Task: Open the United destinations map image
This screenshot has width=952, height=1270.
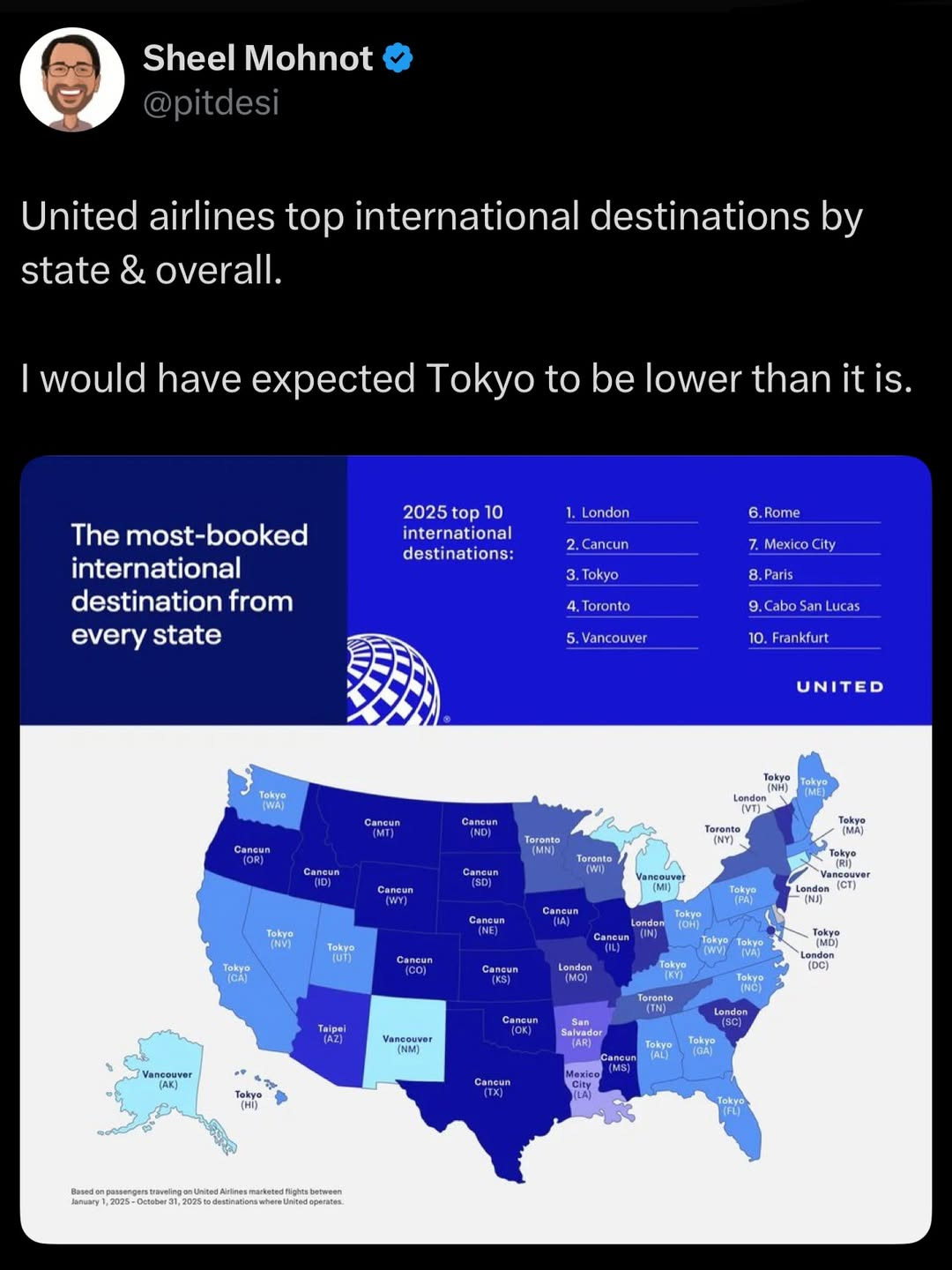Action: 476,849
